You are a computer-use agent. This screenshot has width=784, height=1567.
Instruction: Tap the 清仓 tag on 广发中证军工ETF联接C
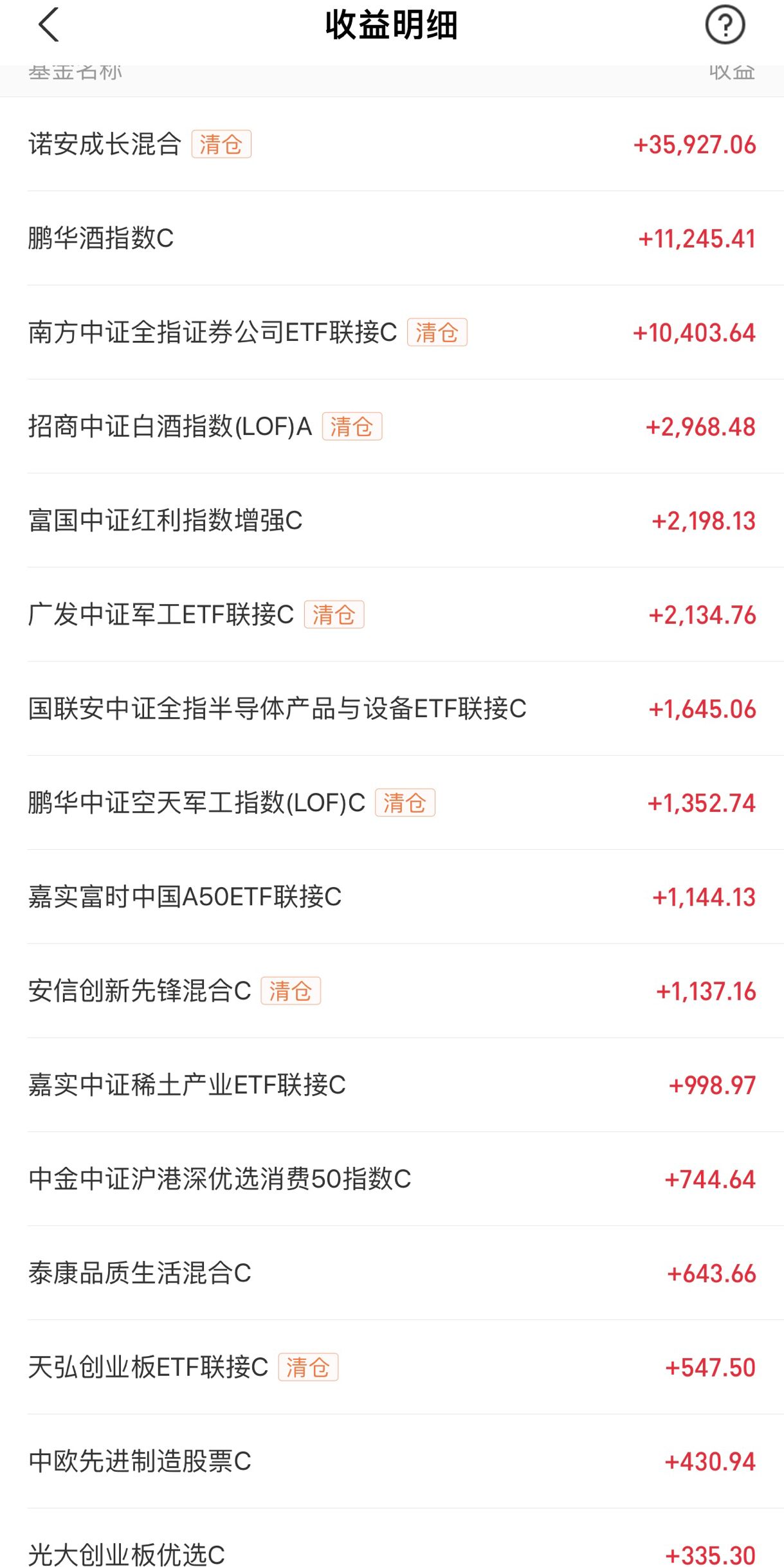pyautogui.click(x=334, y=616)
